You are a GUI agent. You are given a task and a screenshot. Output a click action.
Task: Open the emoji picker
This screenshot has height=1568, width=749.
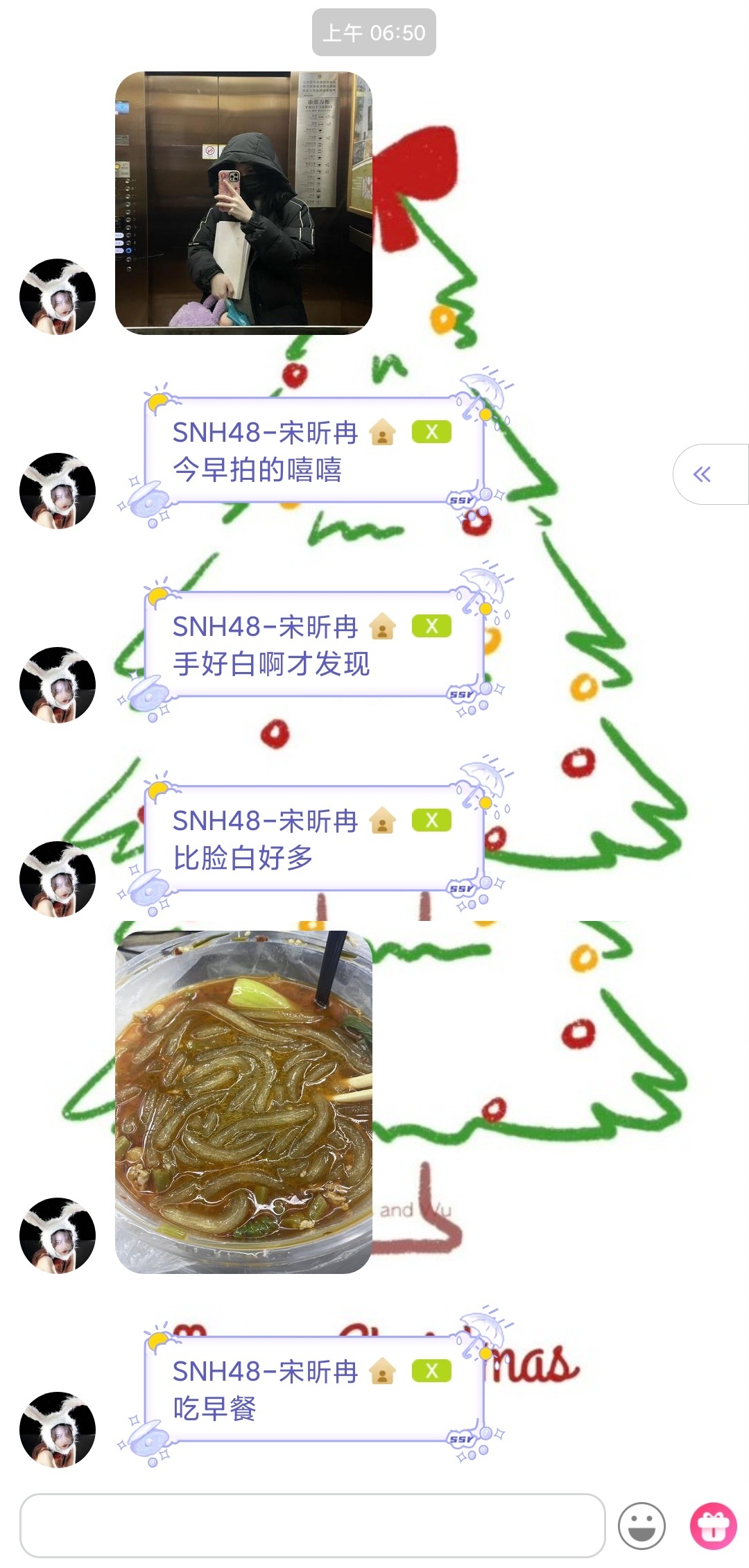pyautogui.click(x=642, y=1525)
